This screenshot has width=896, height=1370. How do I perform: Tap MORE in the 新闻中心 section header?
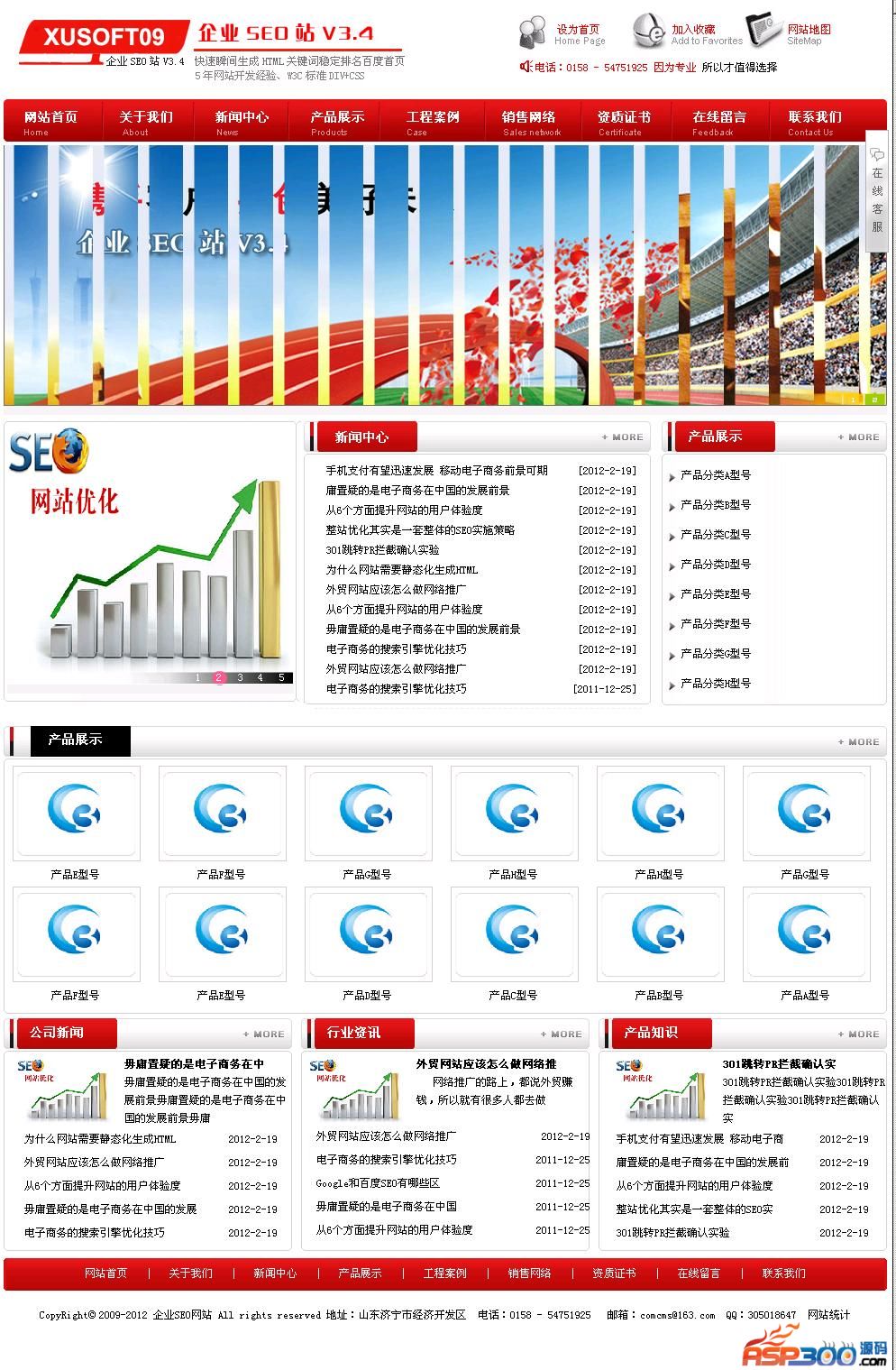click(623, 437)
